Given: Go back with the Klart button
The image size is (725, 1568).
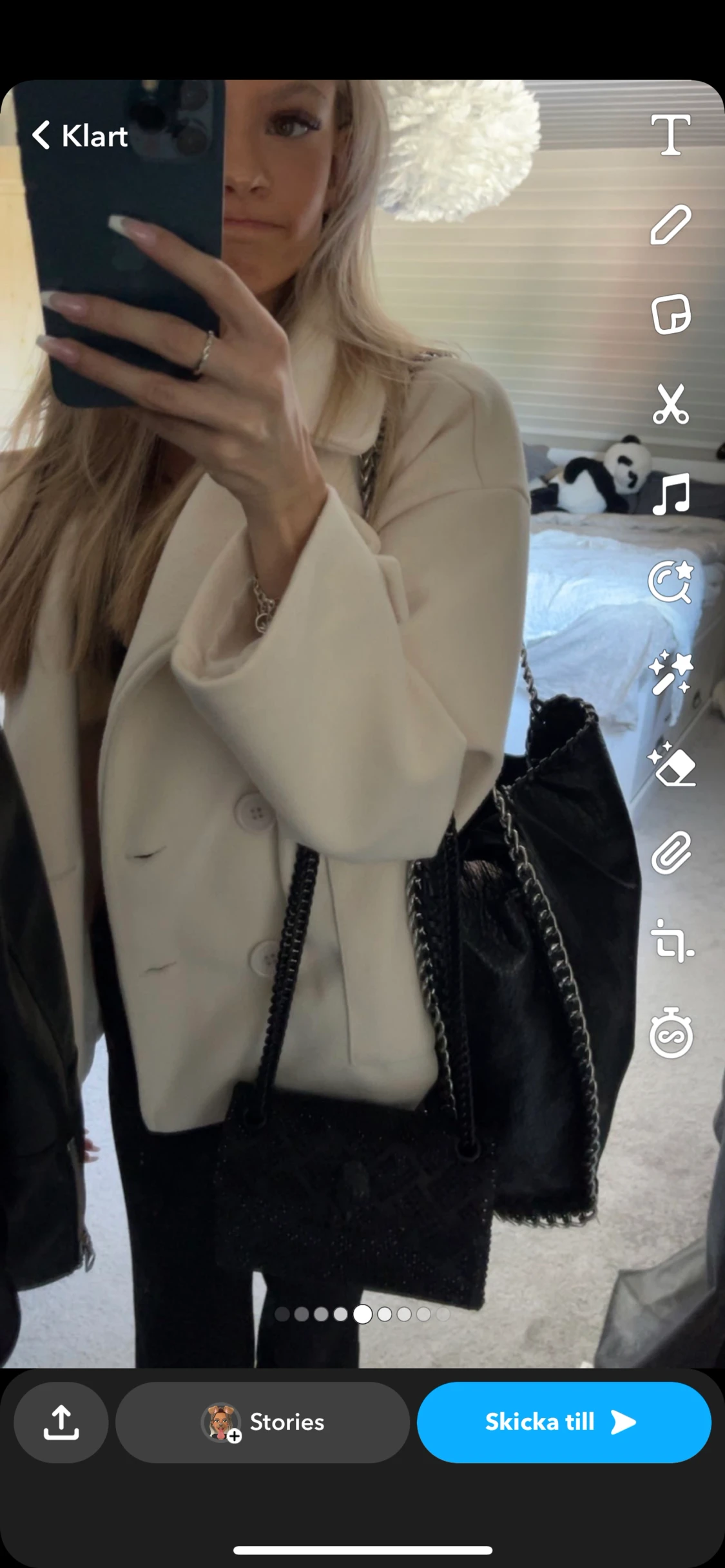Looking at the screenshot, I should pos(80,135).
